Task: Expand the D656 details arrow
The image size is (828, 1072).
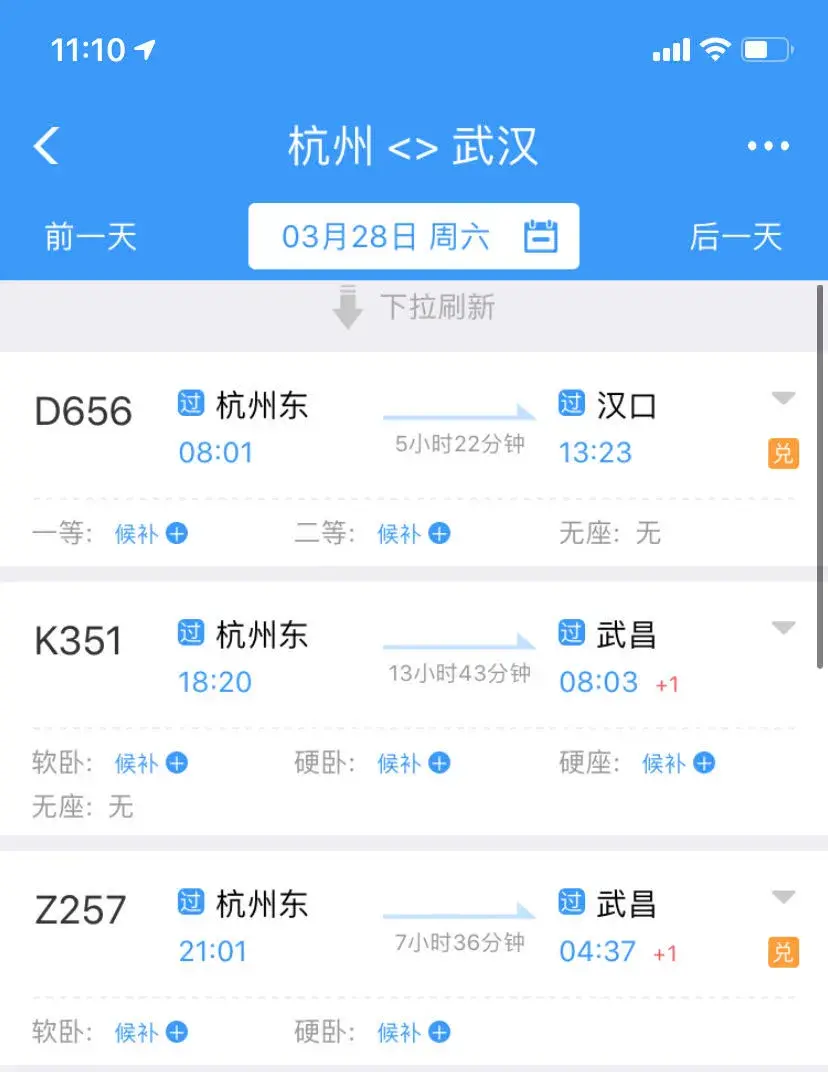Action: (x=783, y=398)
